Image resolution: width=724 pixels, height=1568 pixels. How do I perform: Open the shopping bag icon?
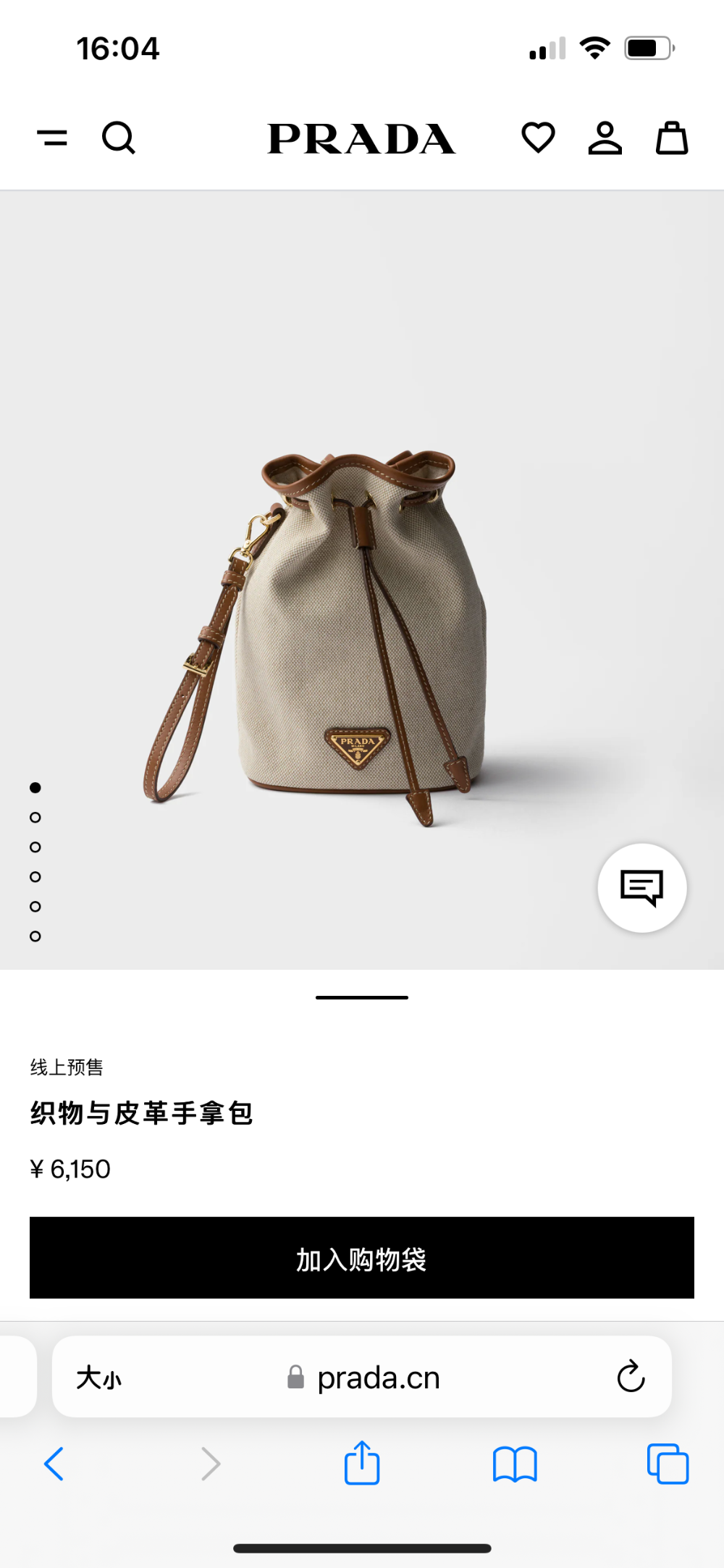(672, 138)
